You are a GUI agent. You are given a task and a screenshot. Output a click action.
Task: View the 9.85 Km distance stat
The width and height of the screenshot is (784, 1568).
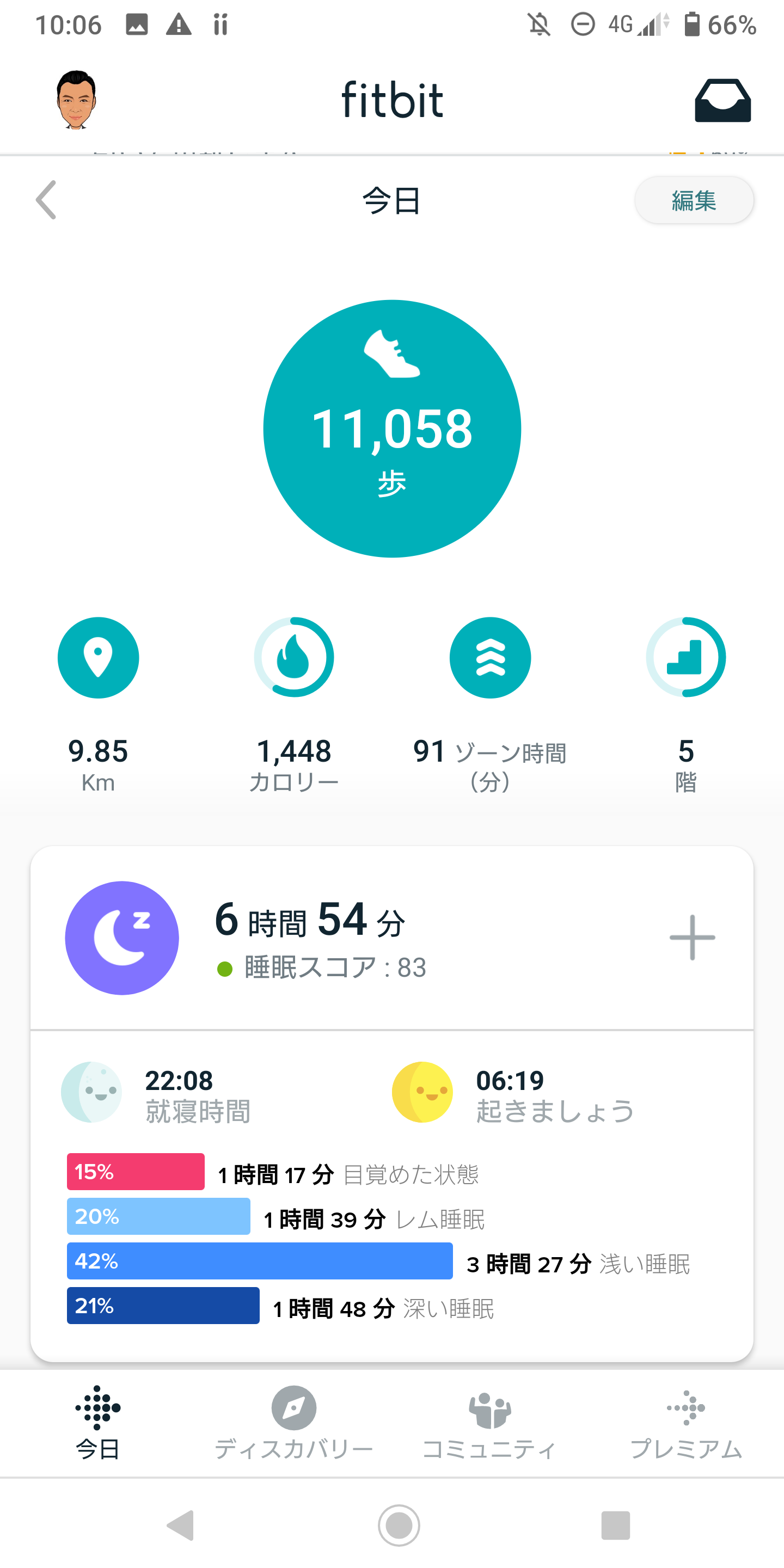[98, 705]
